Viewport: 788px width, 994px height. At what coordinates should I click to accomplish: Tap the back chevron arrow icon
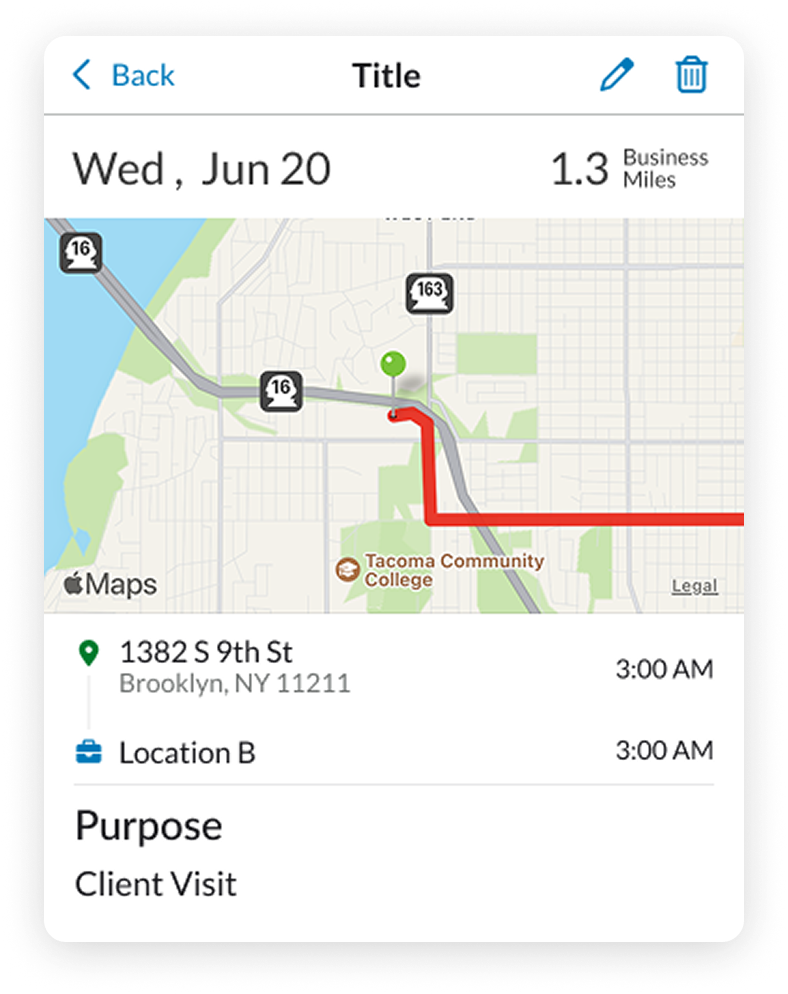(x=81, y=74)
